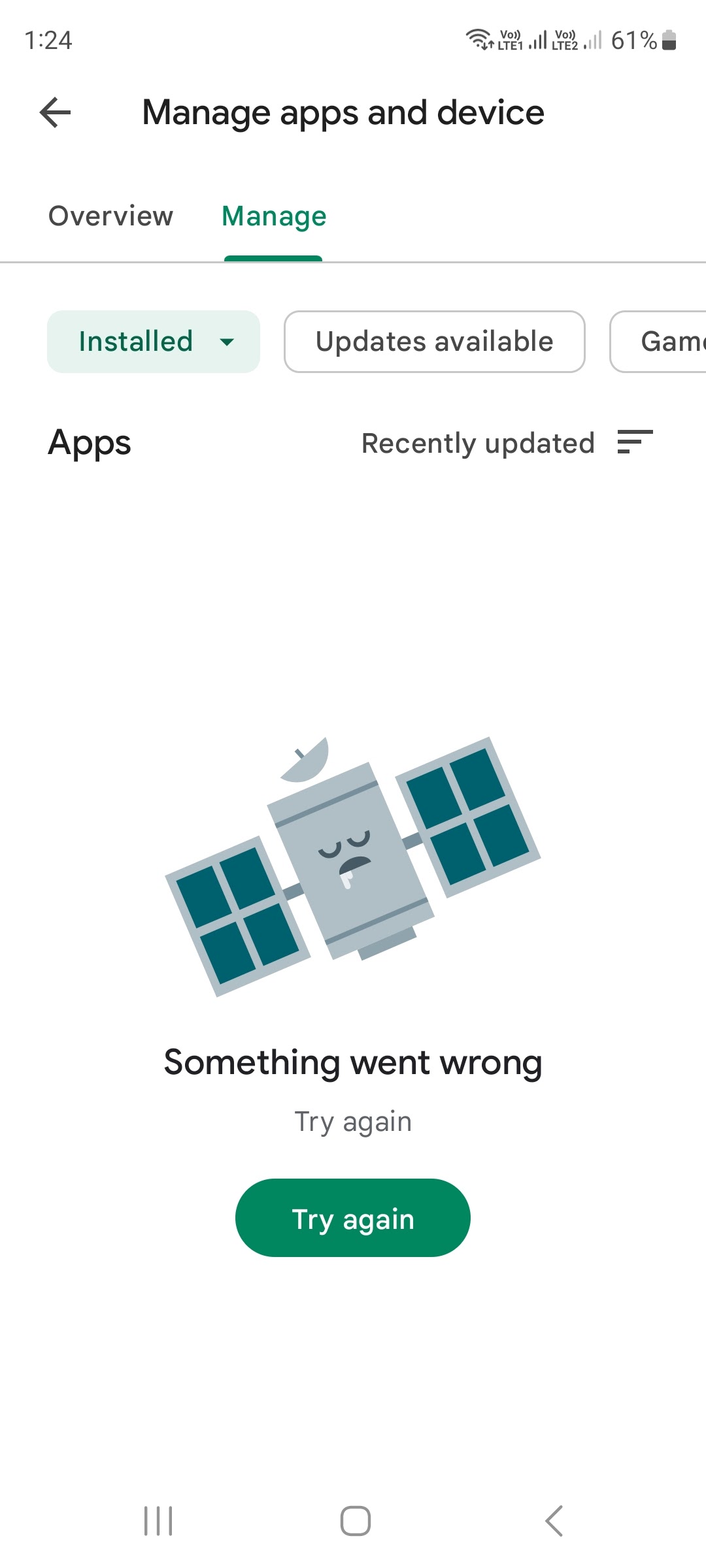Open the Recently updated sort options
This screenshot has width=706, height=1568.
tap(507, 444)
